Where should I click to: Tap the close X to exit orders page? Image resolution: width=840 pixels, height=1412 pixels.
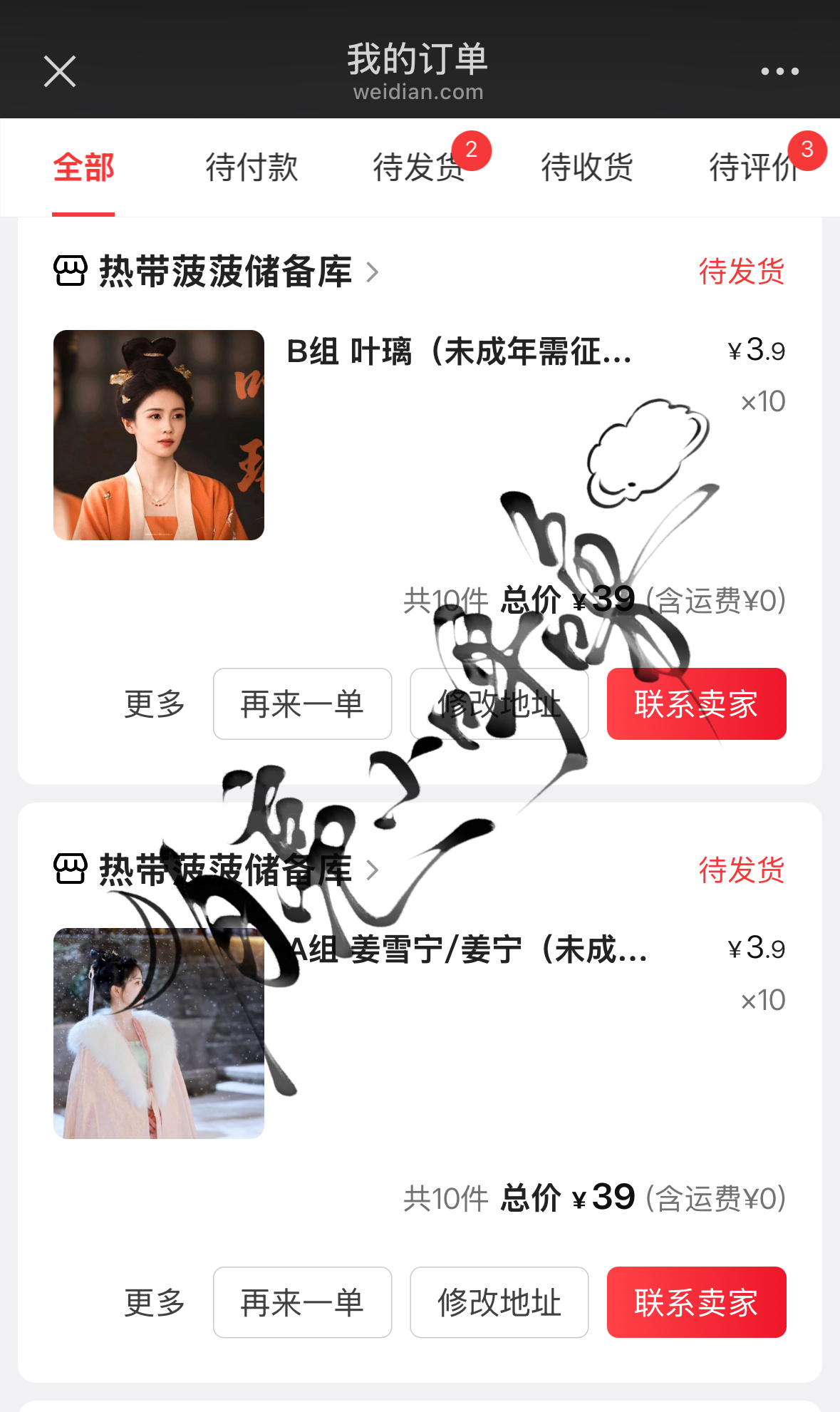59,71
